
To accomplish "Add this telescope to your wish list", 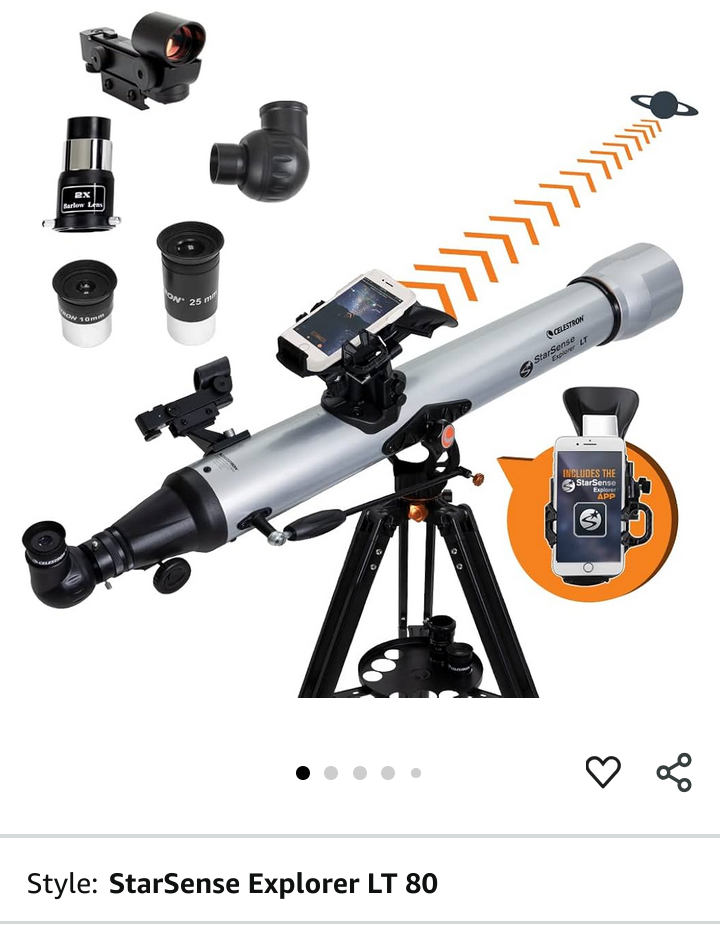I will tap(603, 772).
